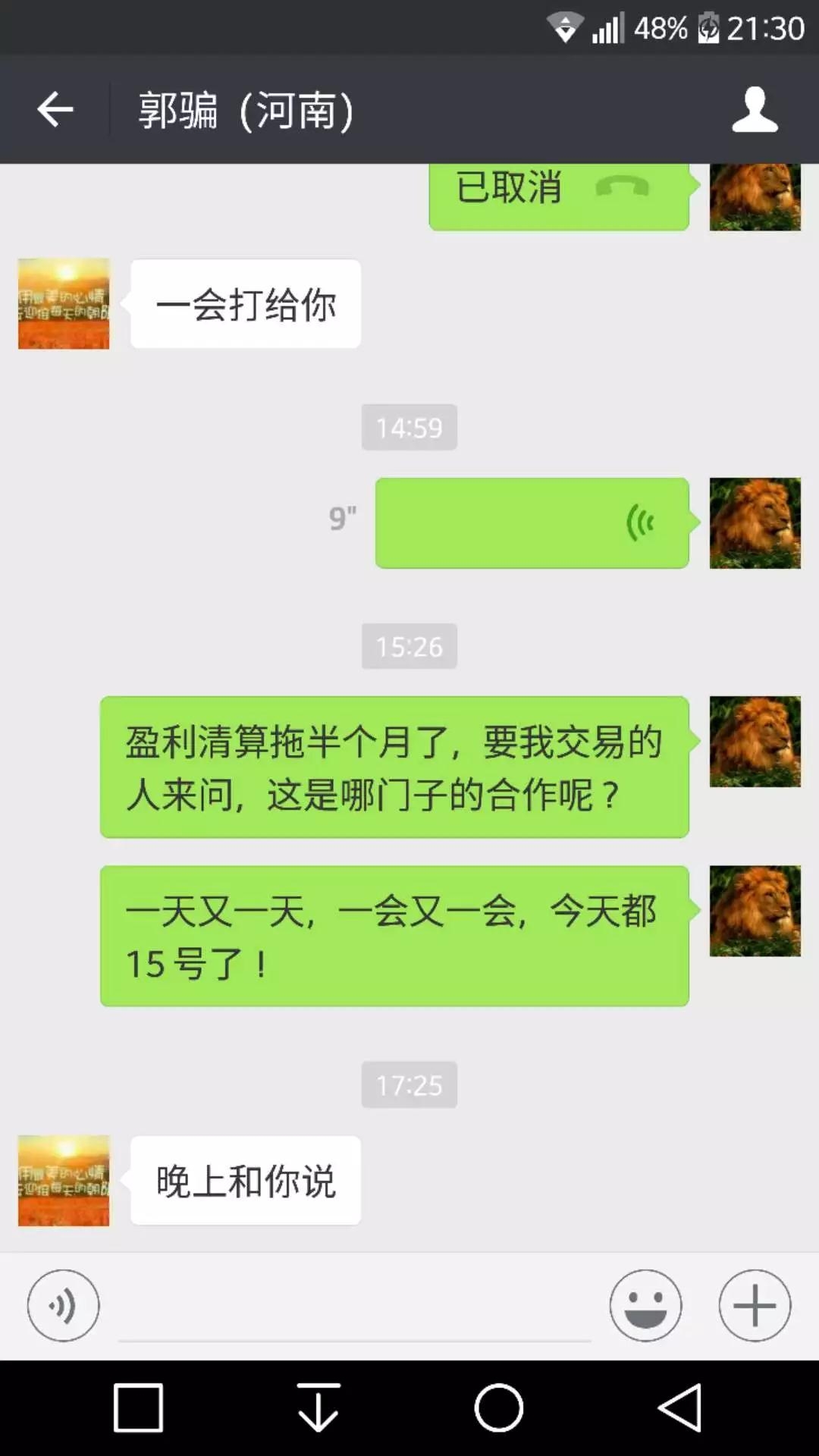Go to the system home screen
819x1456 pixels.
498,1408
